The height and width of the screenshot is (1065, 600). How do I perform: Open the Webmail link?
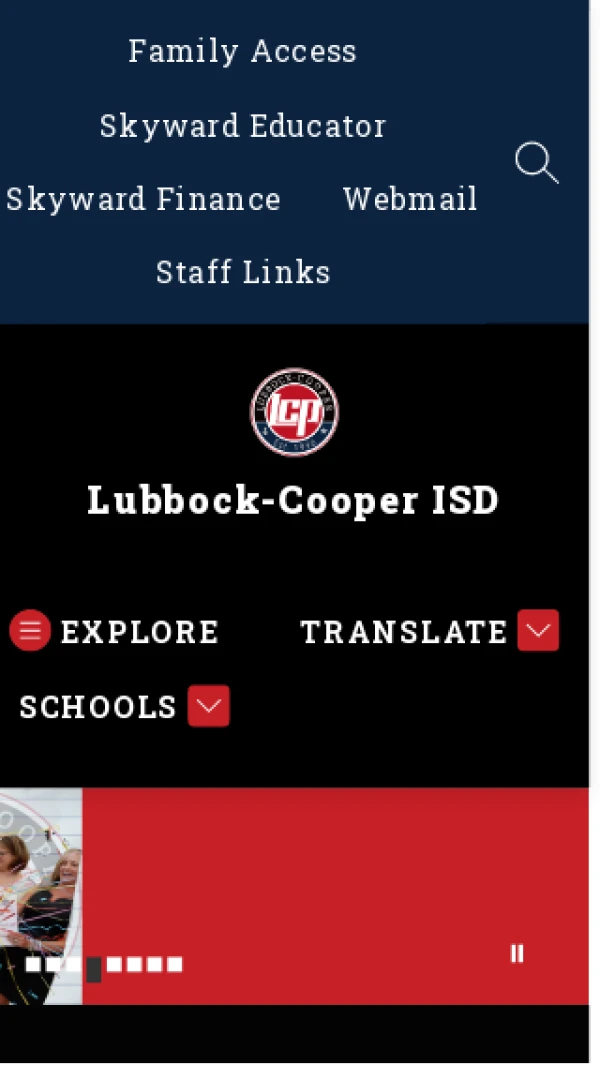[410, 199]
